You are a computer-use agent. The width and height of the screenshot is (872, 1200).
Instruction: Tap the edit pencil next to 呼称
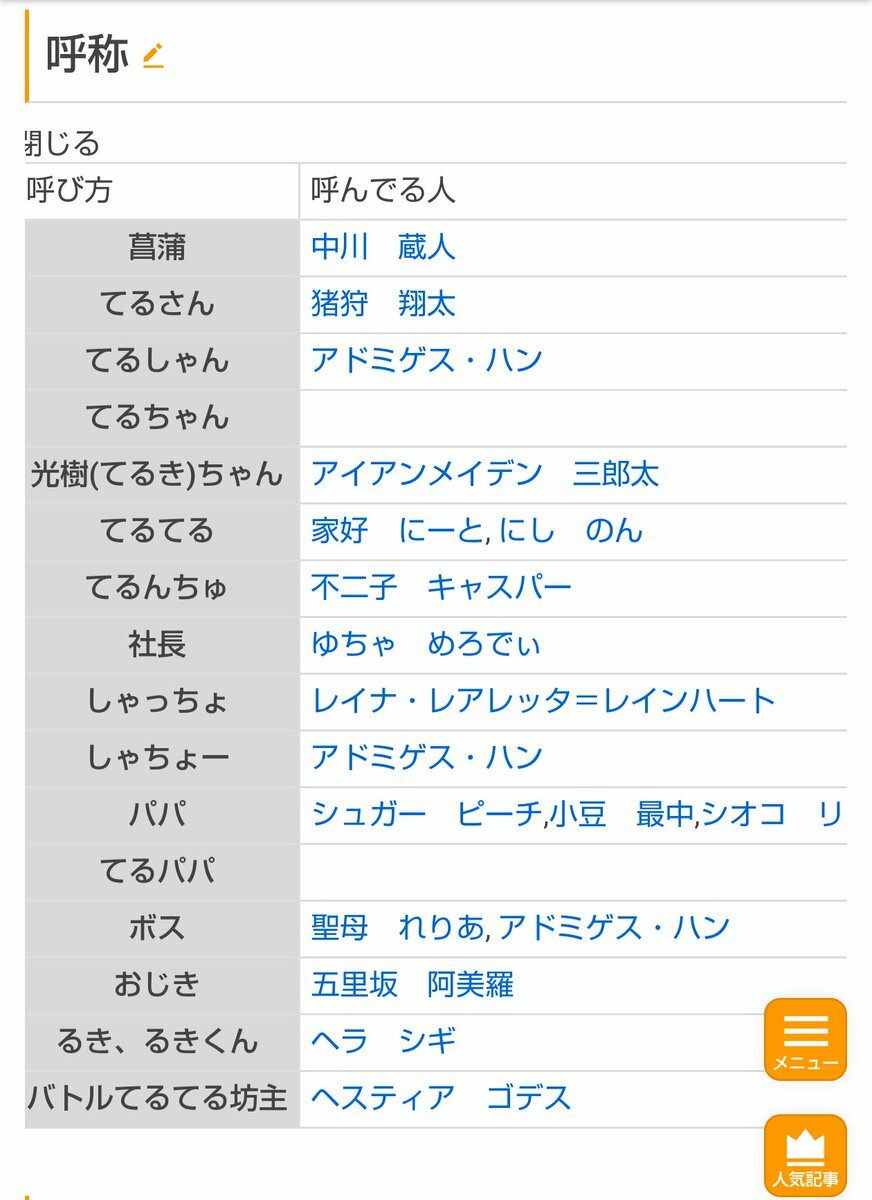153,56
